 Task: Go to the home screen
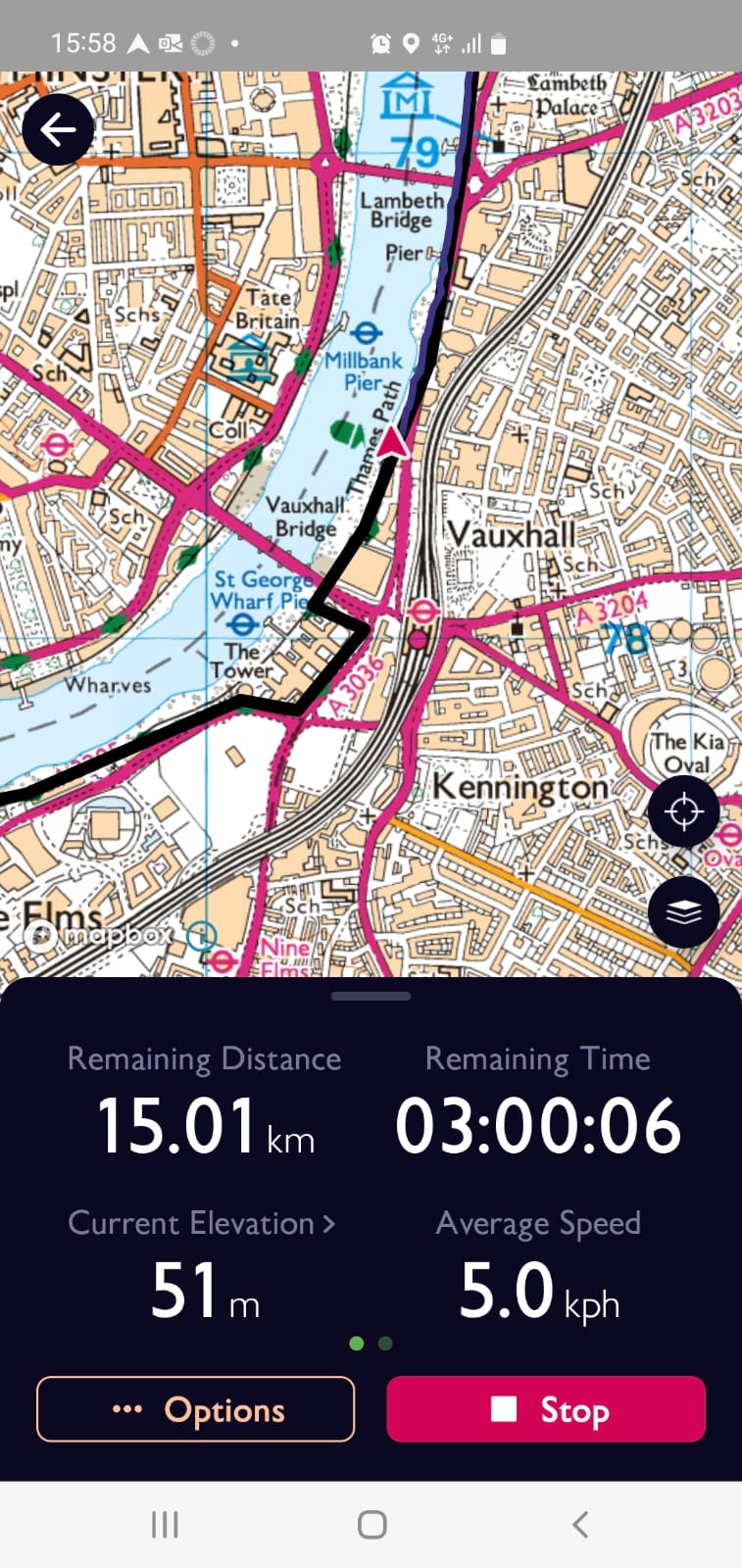click(371, 1525)
